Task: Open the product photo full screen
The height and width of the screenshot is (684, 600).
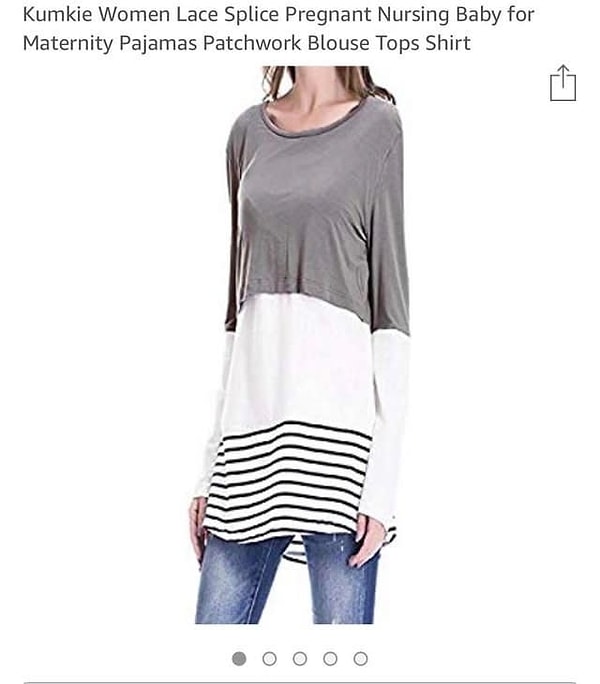Action: 300,345
